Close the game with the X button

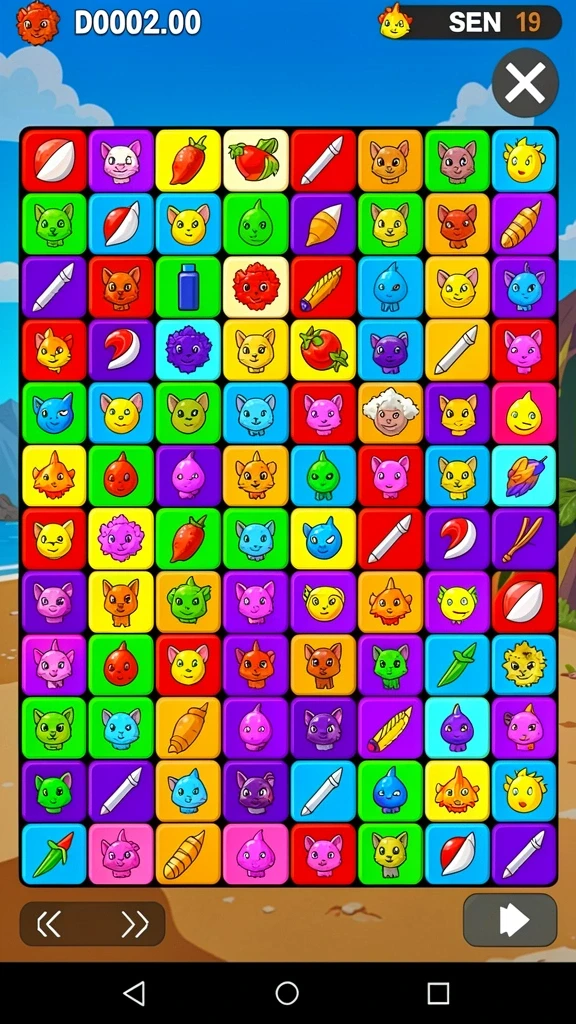click(x=525, y=83)
